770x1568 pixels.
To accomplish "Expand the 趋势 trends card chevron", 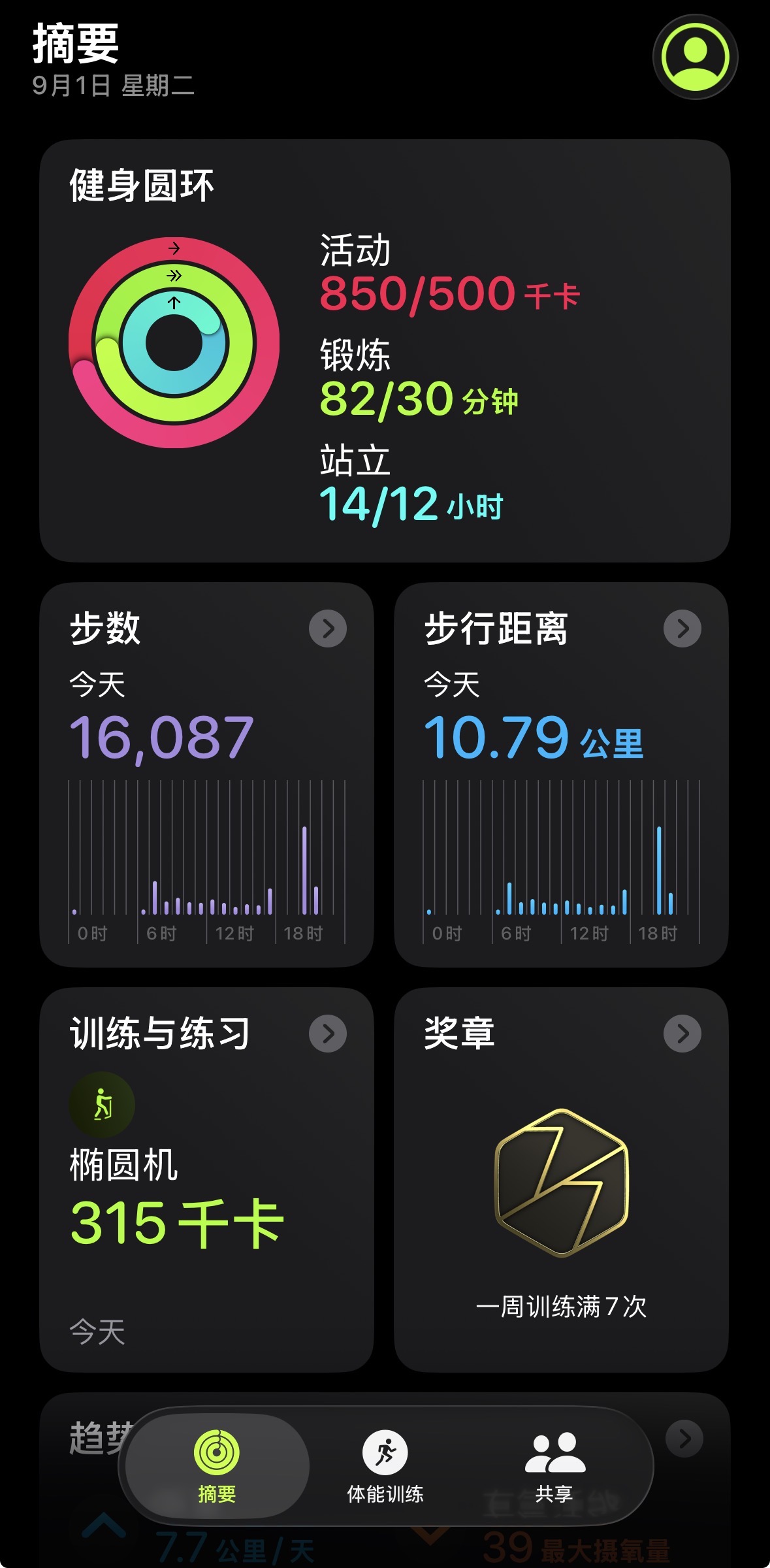I will (x=684, y=1438).
